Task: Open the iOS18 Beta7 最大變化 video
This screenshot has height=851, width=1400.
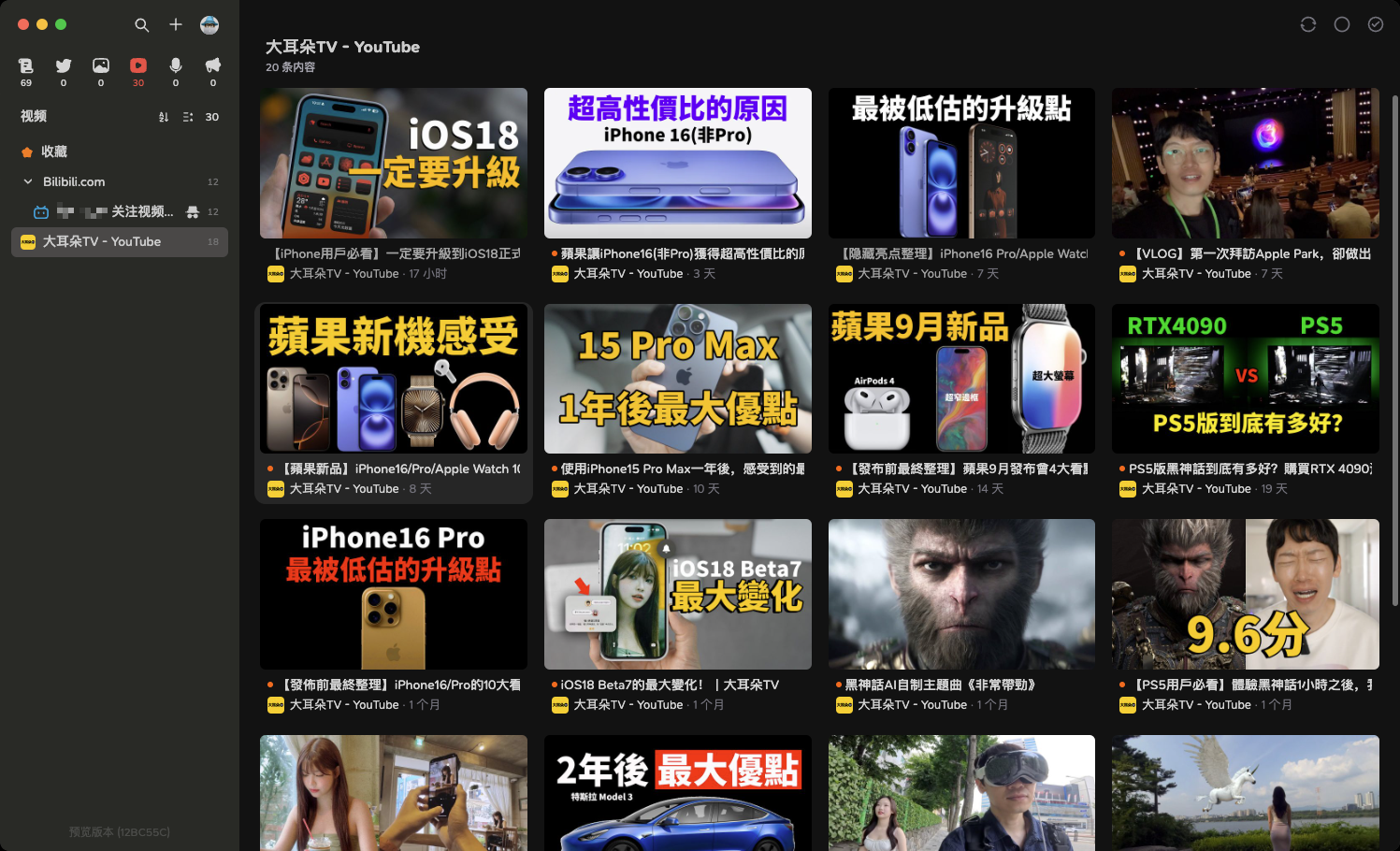Action: (x=678, y=594)
